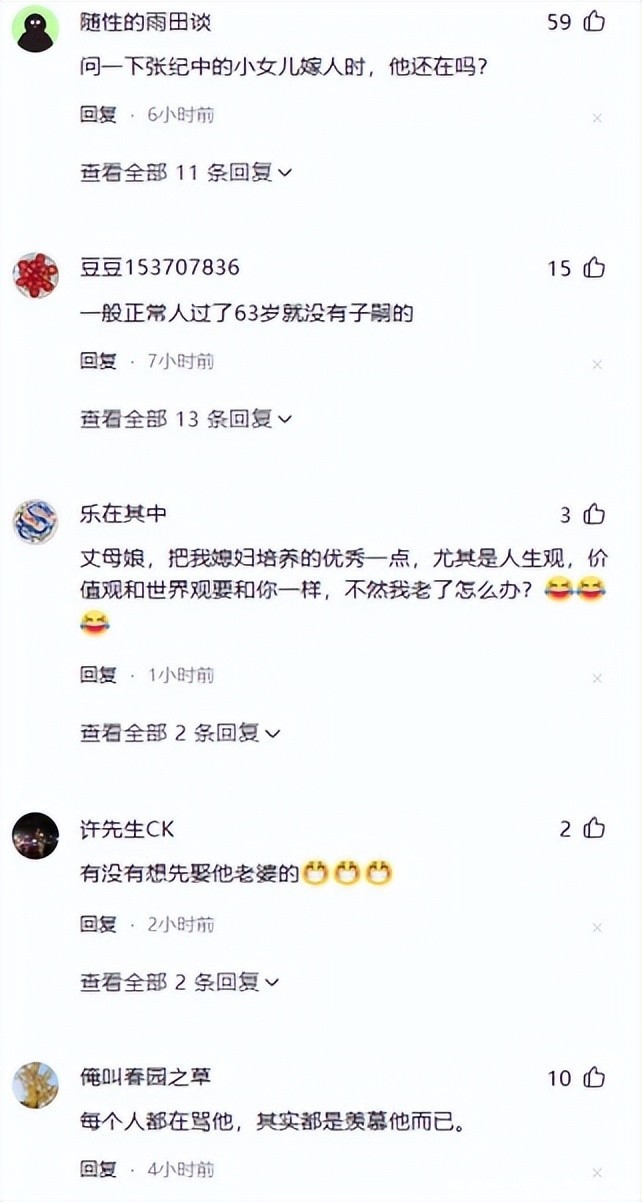View 2 replies under 乐在其中's comment
Screen dimensions: 642x1202
(x=180, y=733)
